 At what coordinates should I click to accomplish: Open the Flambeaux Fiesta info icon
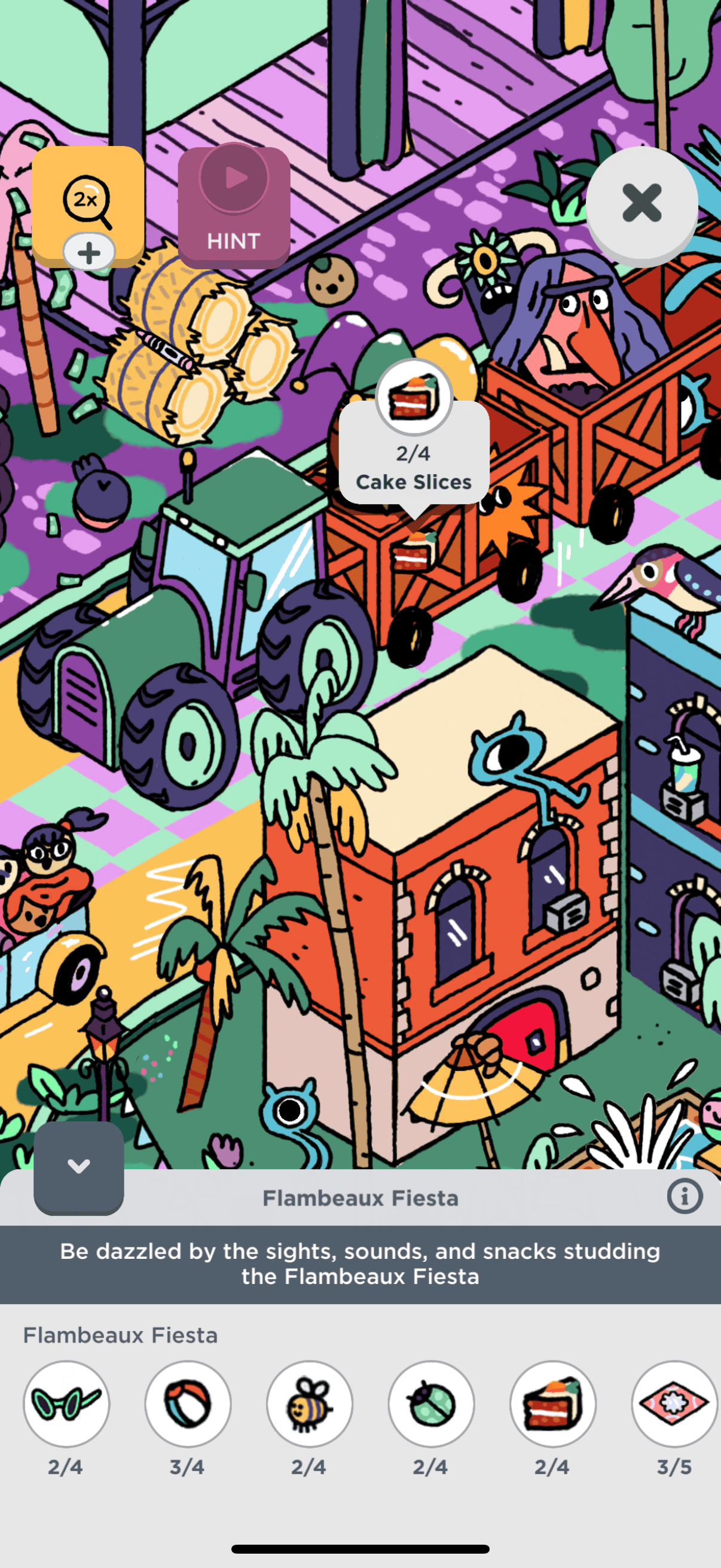tap(685, 1197)
